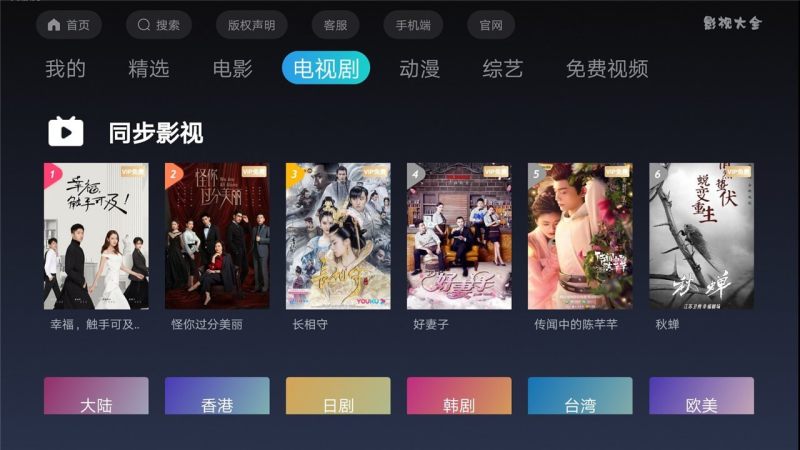Switch to the 精选 tab

click(x=149, y=69)
